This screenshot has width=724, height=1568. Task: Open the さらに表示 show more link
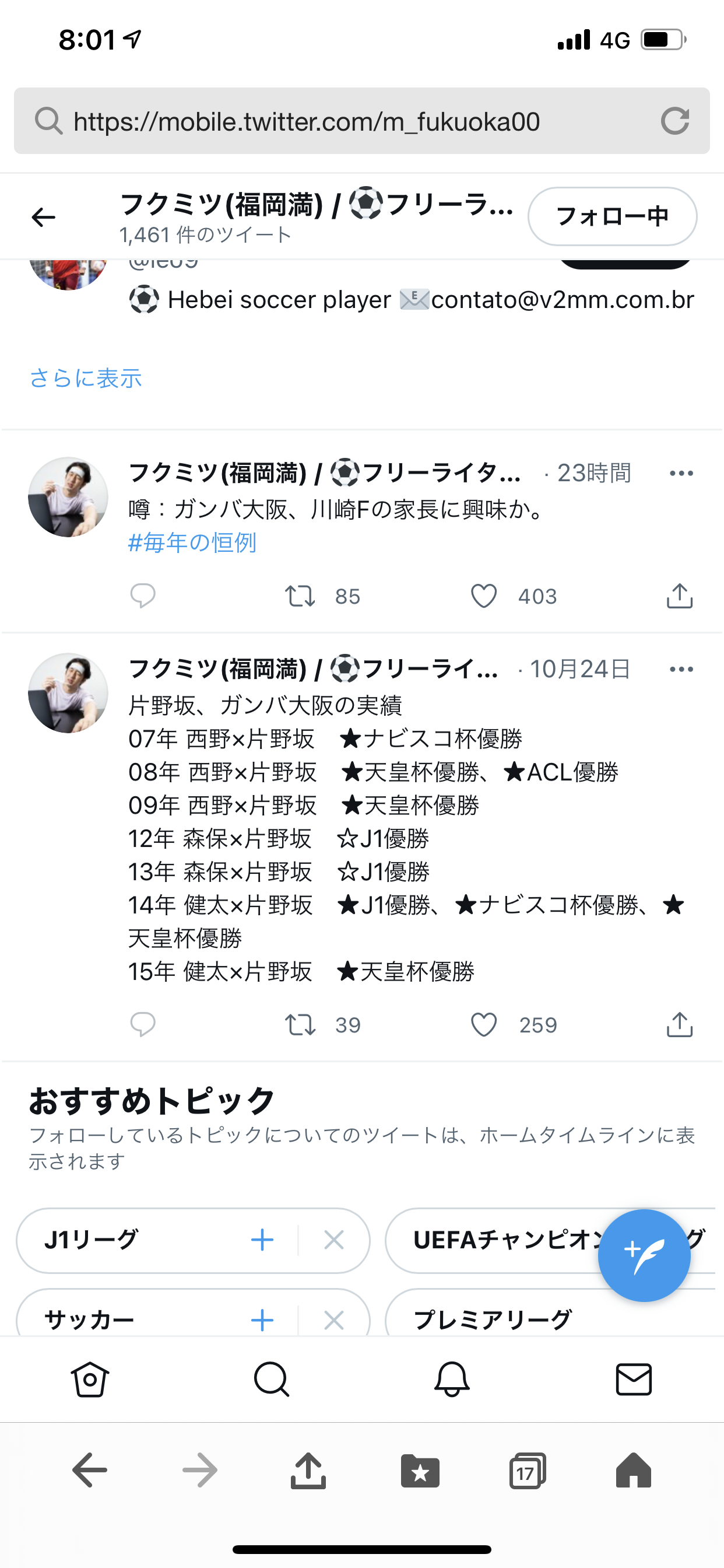tap(86, 379)
